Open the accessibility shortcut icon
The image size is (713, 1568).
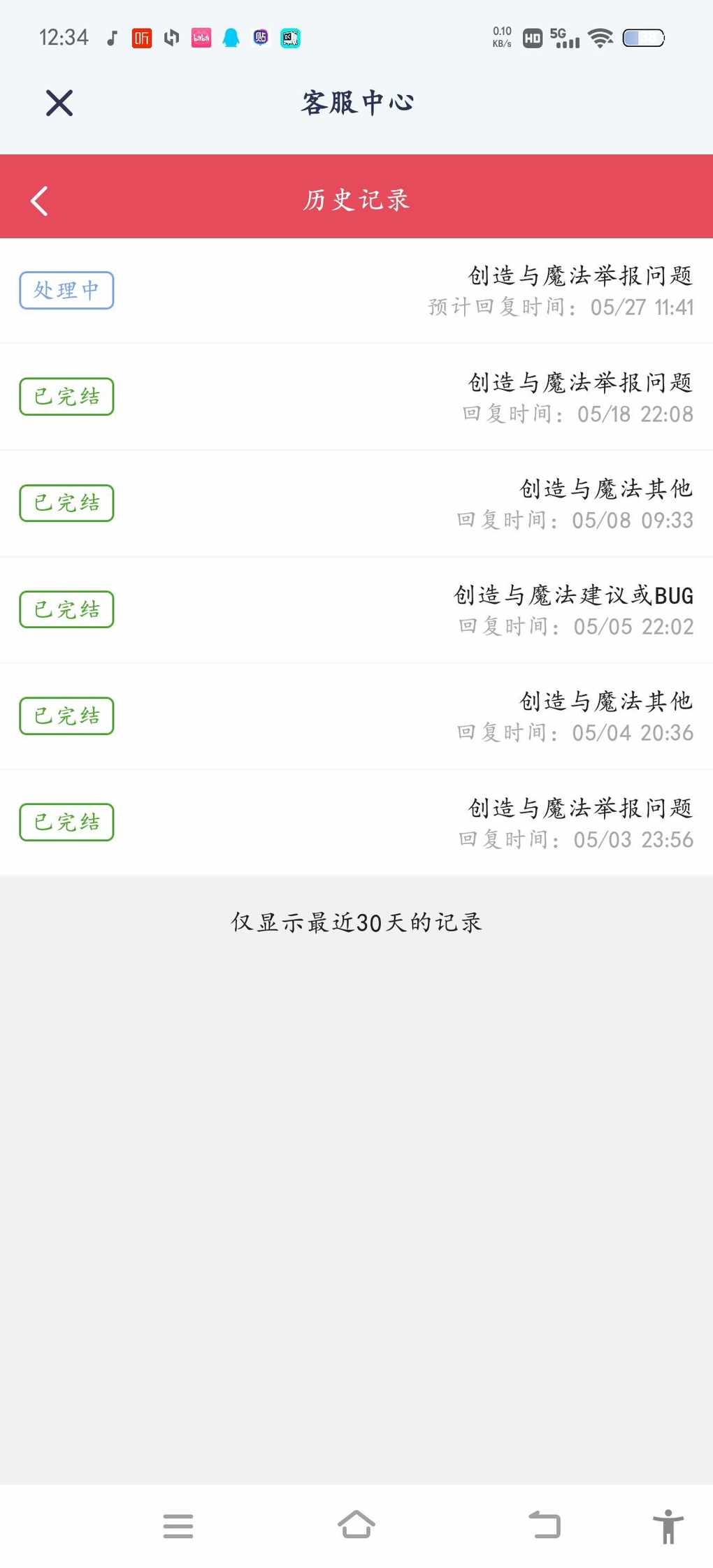(668, 1526)
